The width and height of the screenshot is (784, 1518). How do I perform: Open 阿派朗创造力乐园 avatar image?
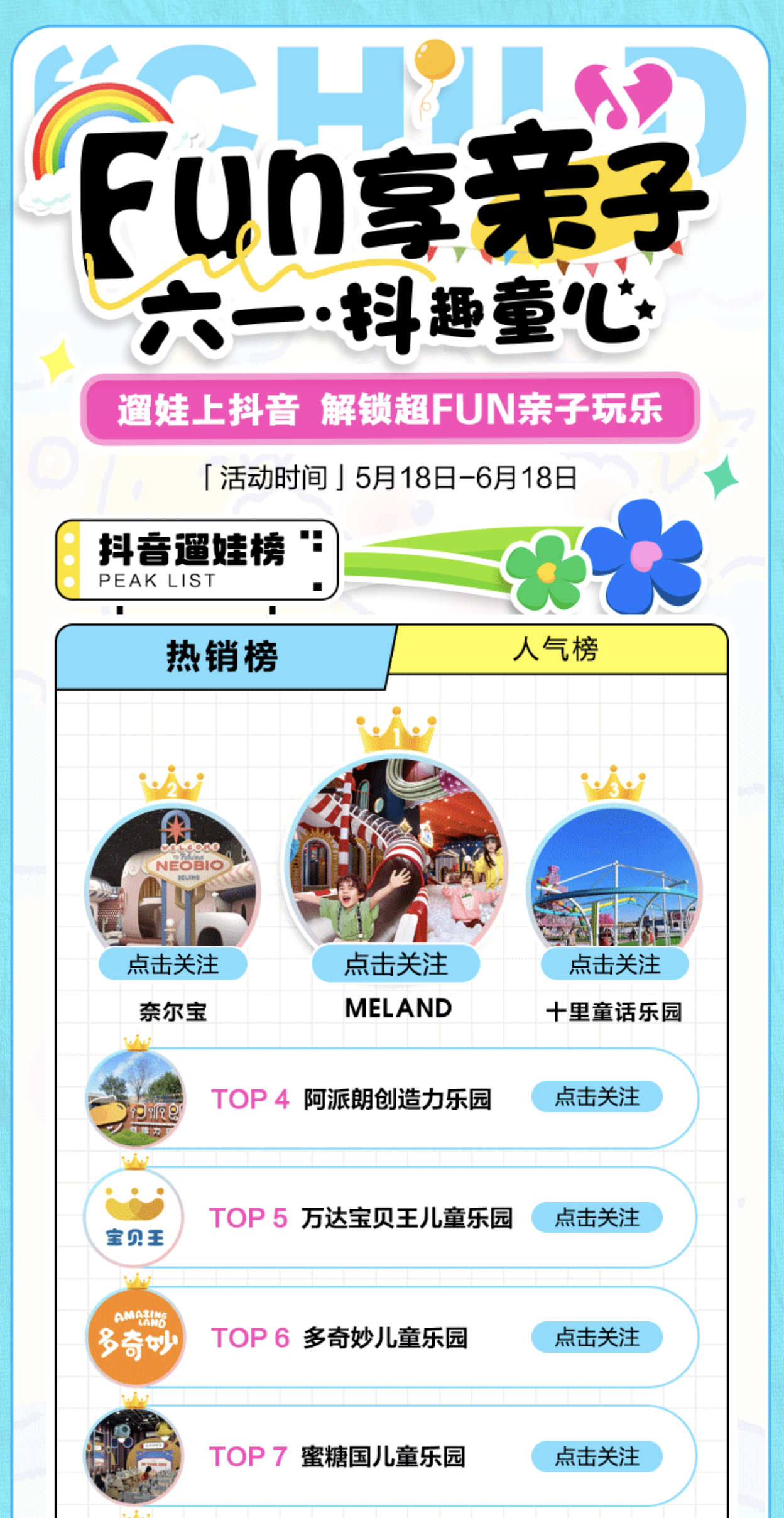(x=136, y=1098)
